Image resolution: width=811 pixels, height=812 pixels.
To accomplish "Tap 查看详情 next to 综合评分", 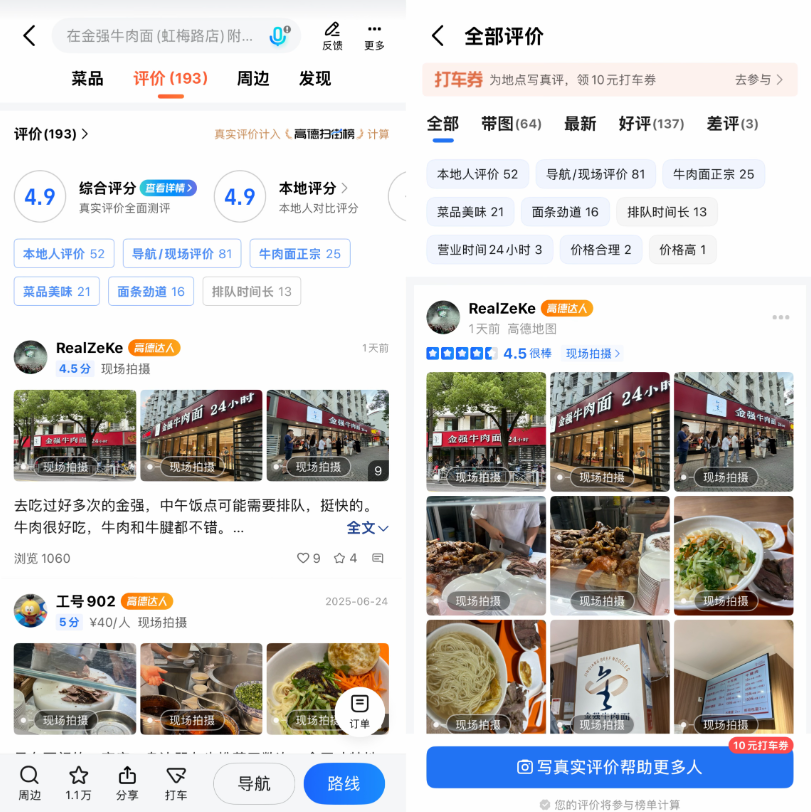I will point(168,188).
